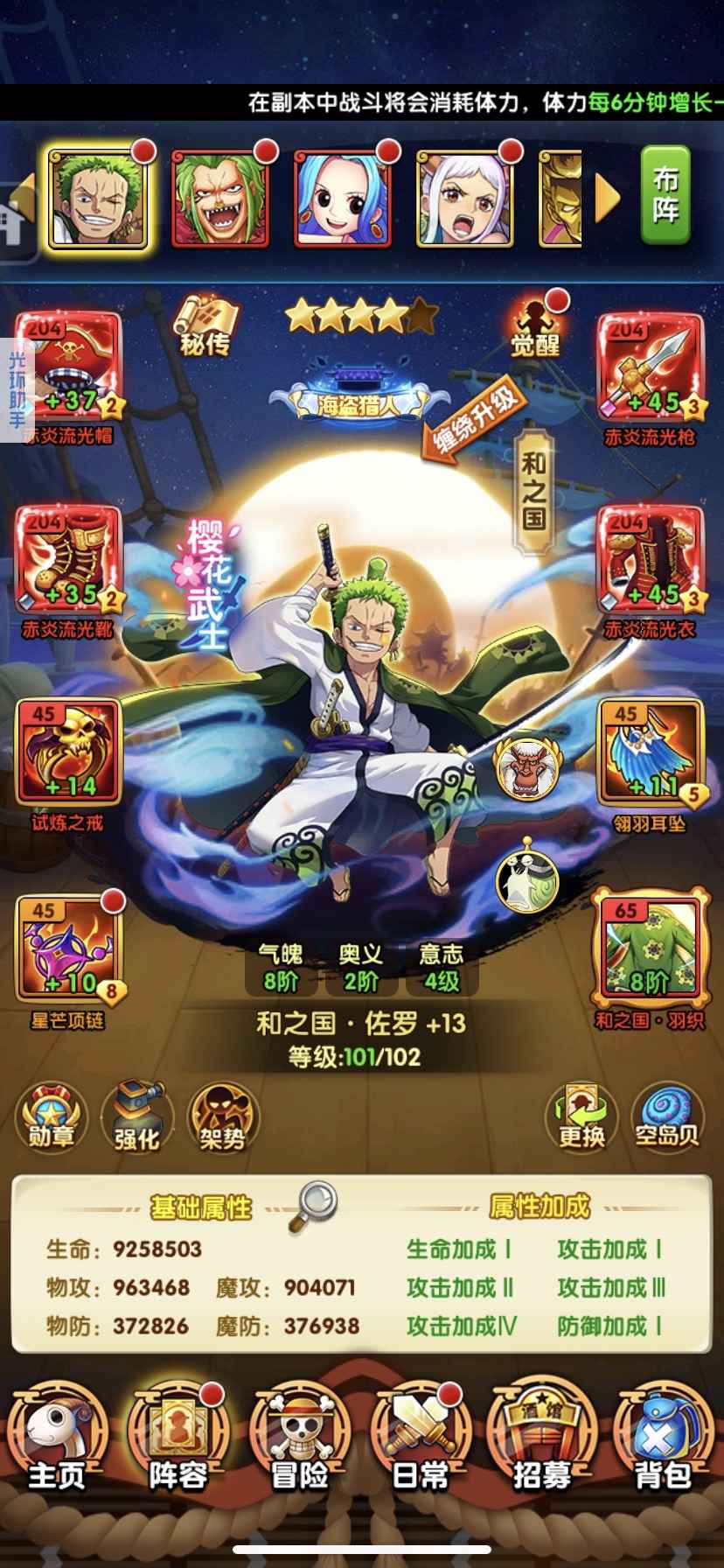Open the 空岛贝 shell button
The width and height of the screenshot is (724, 1568).
point(667,1117)
